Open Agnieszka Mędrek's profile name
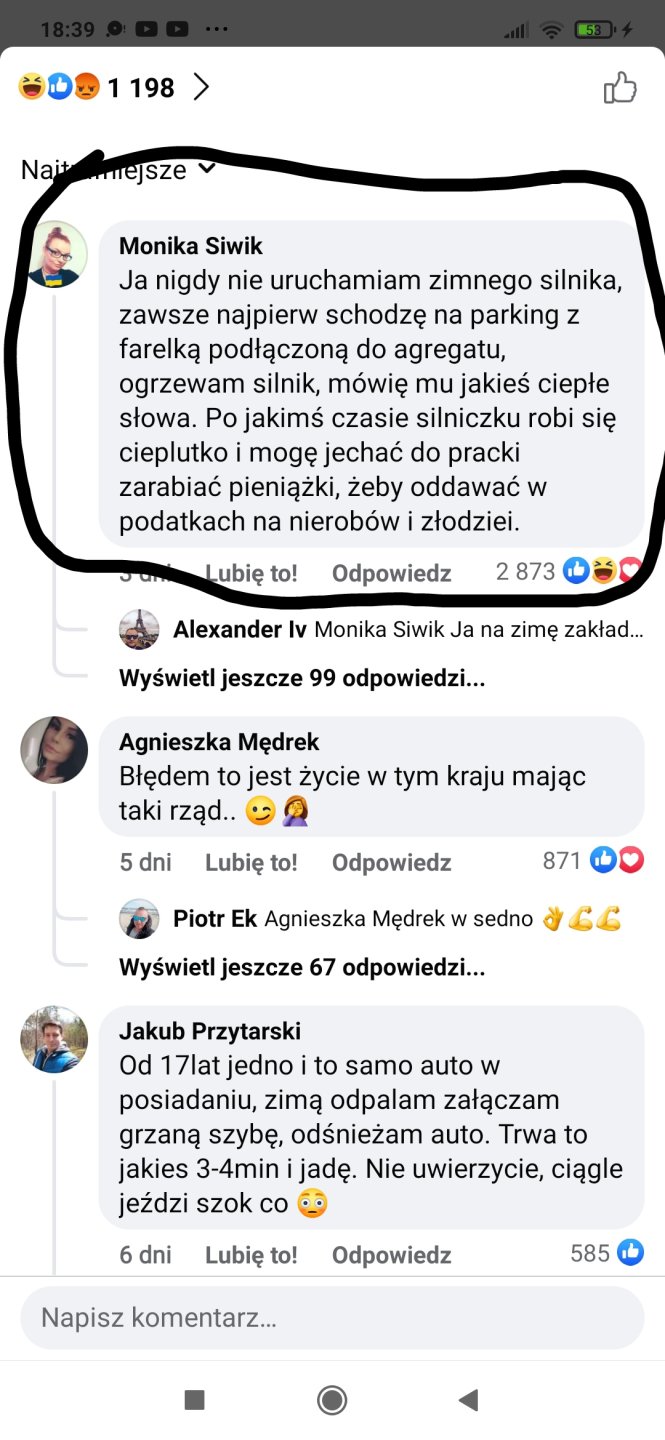 (219, 742)
